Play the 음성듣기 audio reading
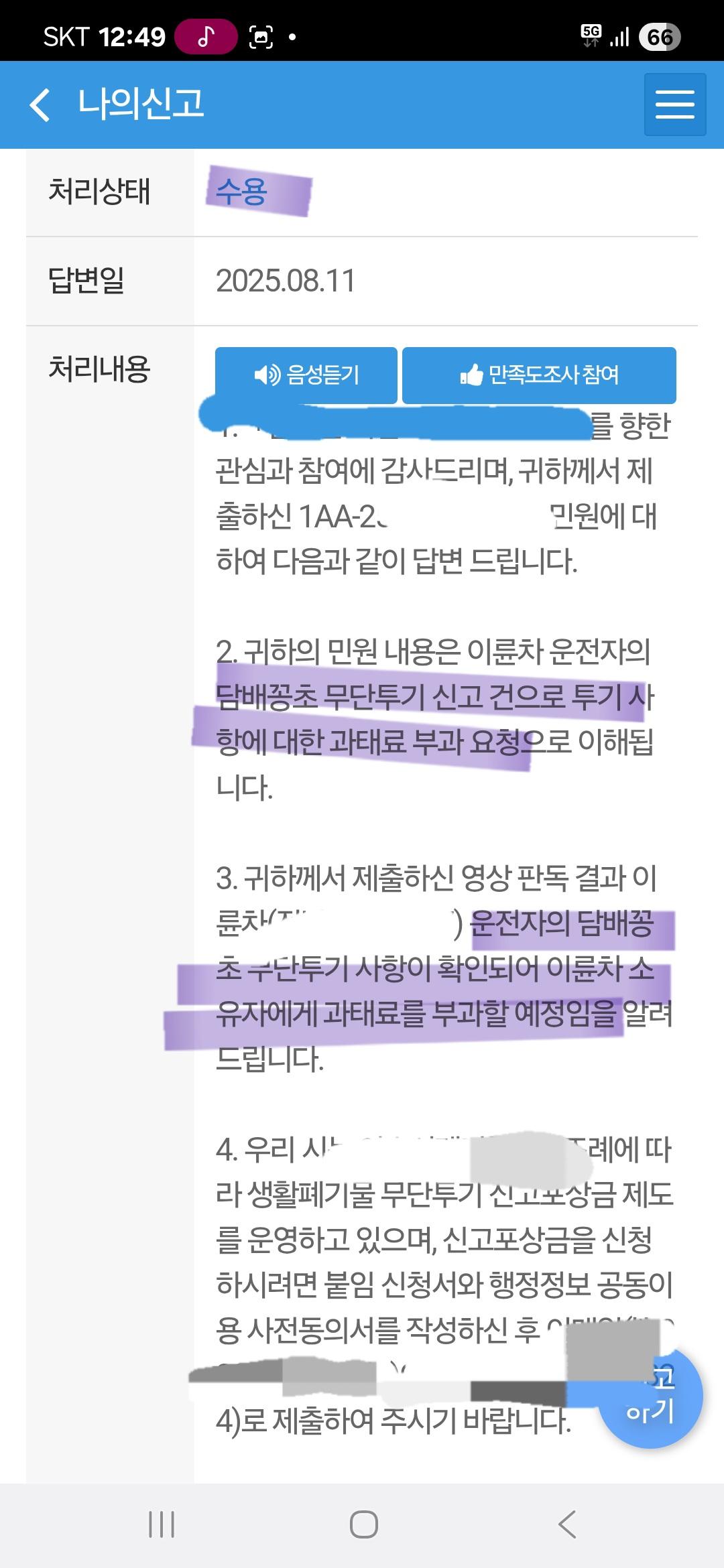 (x=306, y=375)
